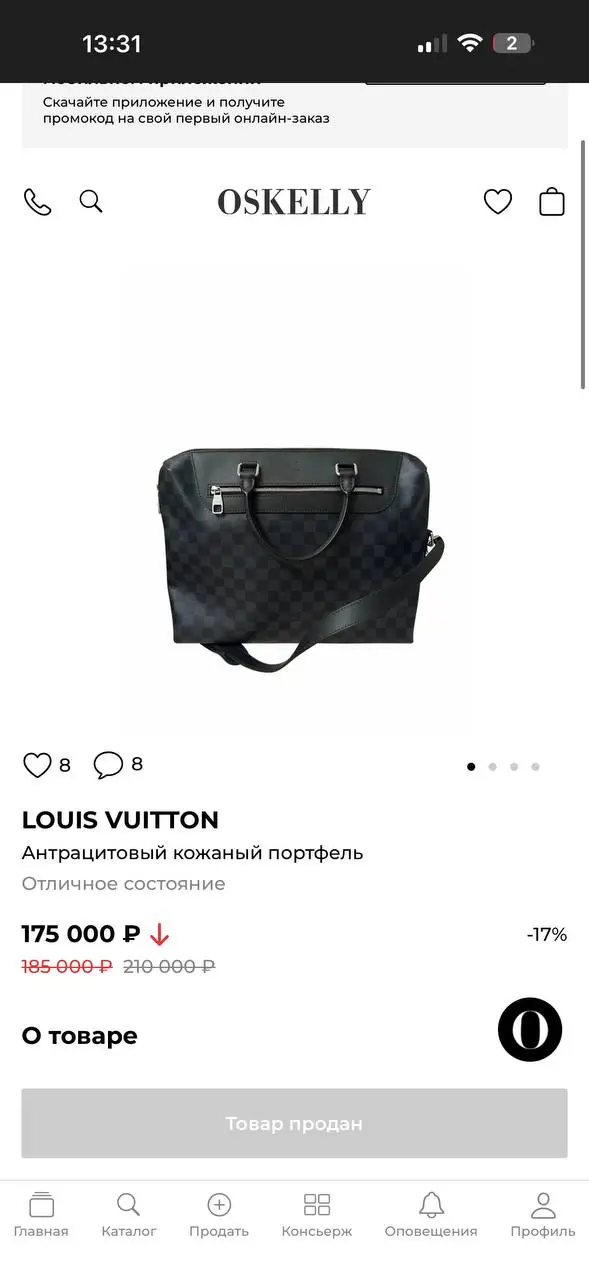Switch to the Консьерж tab
The image size is (589, 1280).
[x=317, y=1215]
